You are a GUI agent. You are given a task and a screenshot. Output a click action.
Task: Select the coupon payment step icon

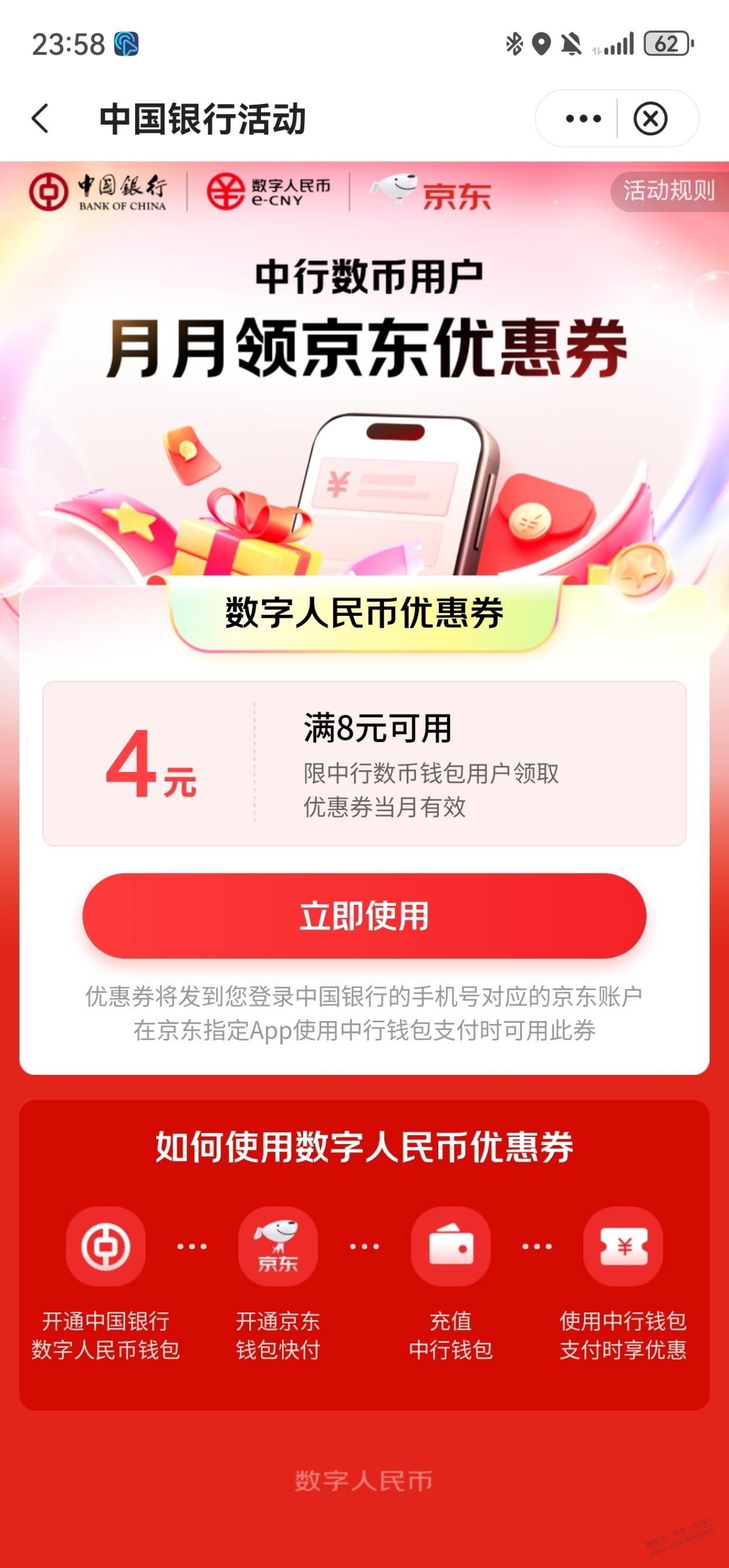623,1247
